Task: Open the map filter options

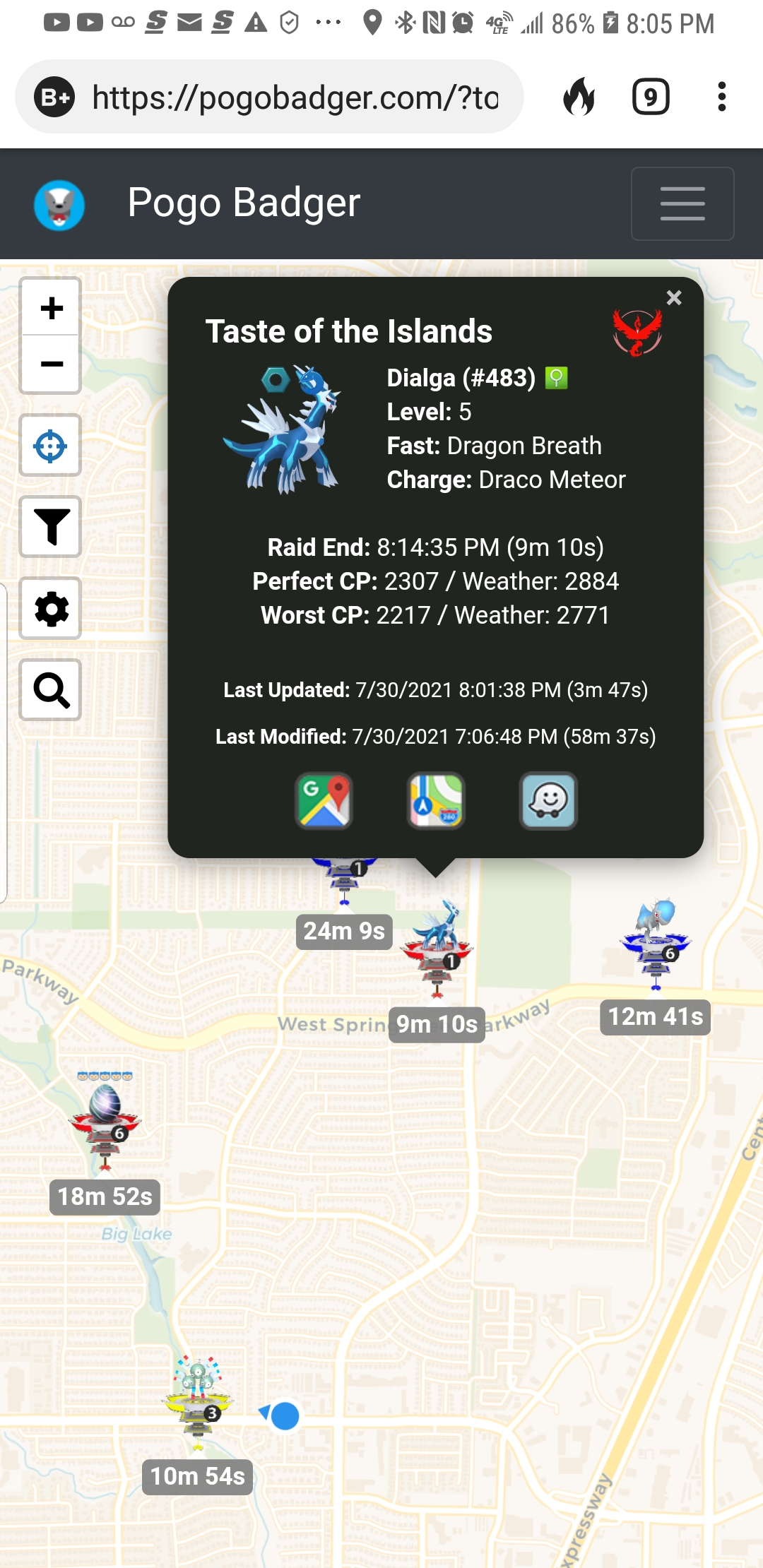Action: (52, 527)
